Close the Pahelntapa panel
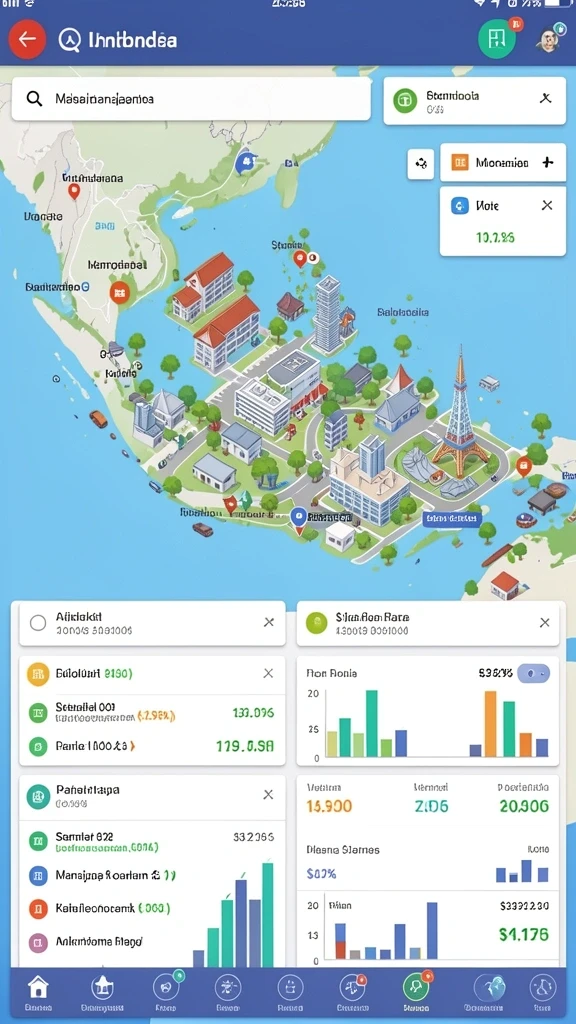This screenshot has height=1024, width=576. point(268,795)
